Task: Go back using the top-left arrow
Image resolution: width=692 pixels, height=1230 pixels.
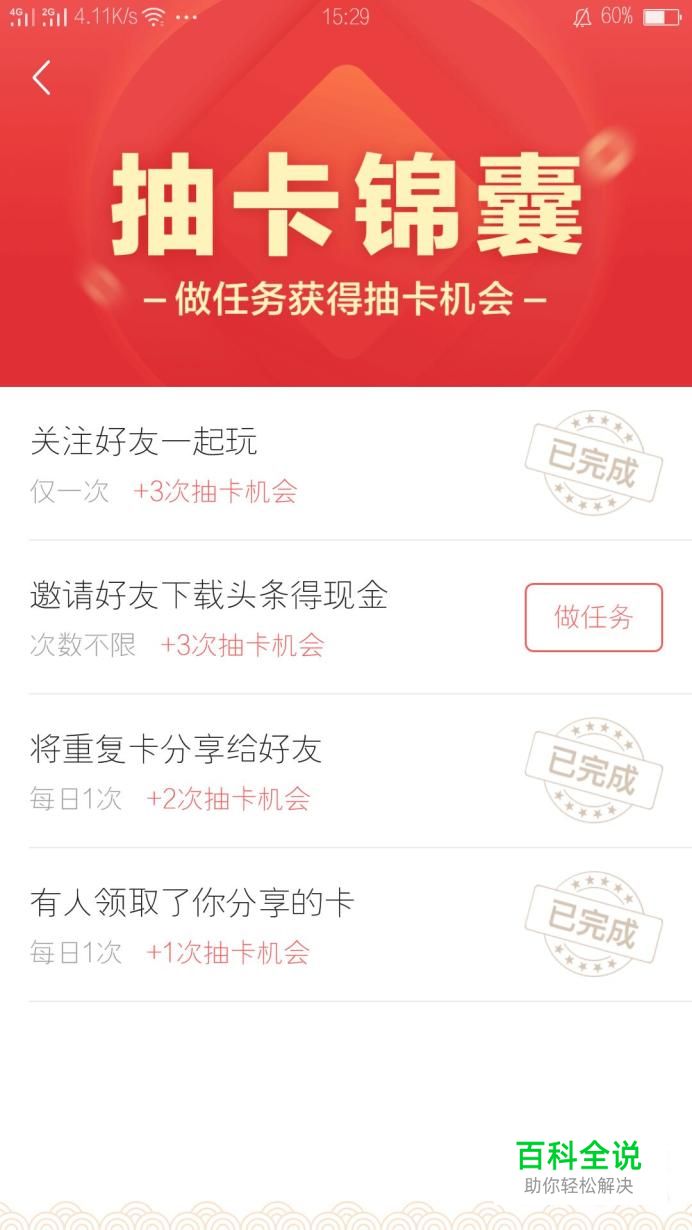Action: coord(41,78)
